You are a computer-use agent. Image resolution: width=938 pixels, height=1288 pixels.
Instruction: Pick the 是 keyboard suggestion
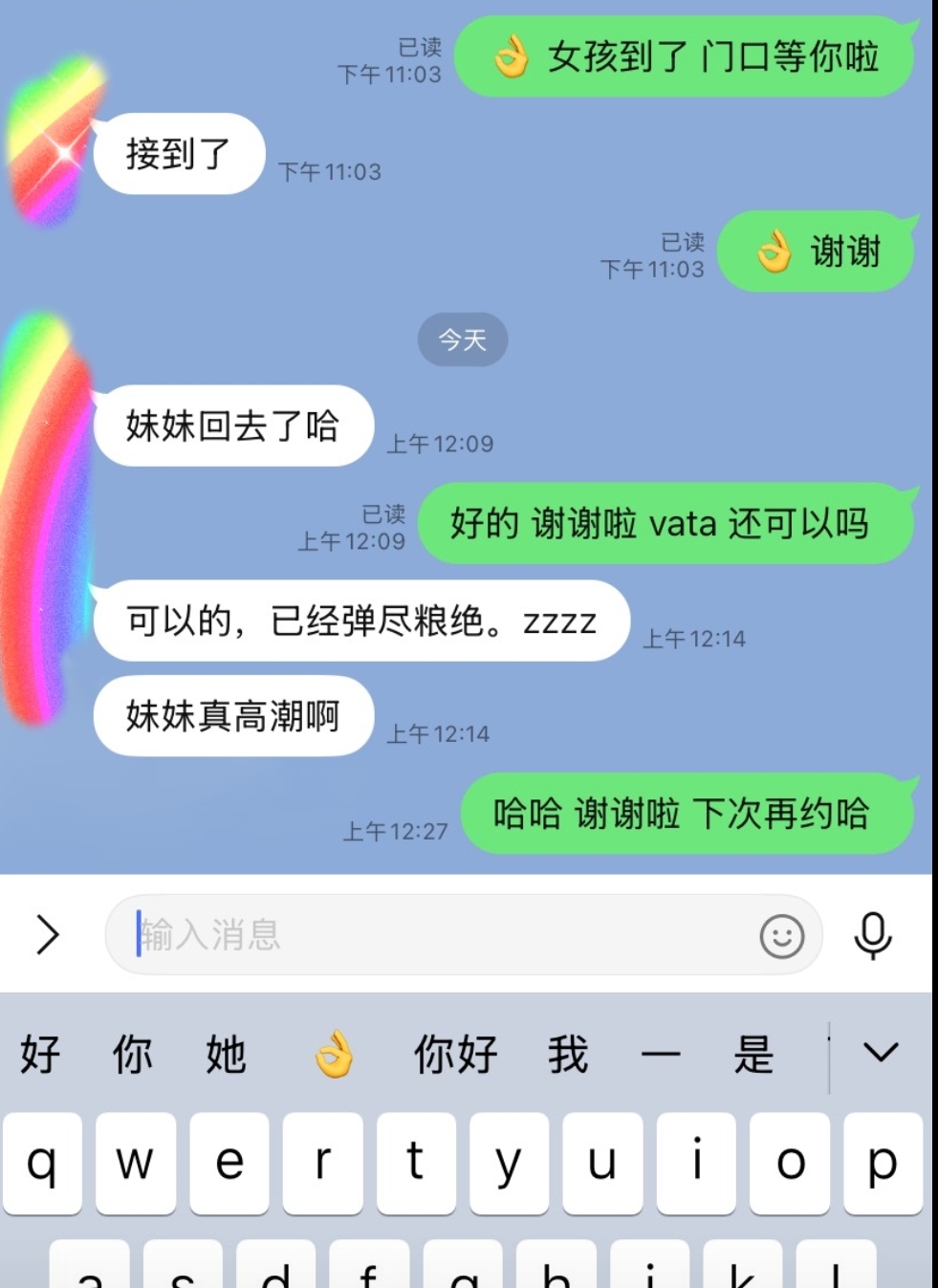tap(753, 1055)
